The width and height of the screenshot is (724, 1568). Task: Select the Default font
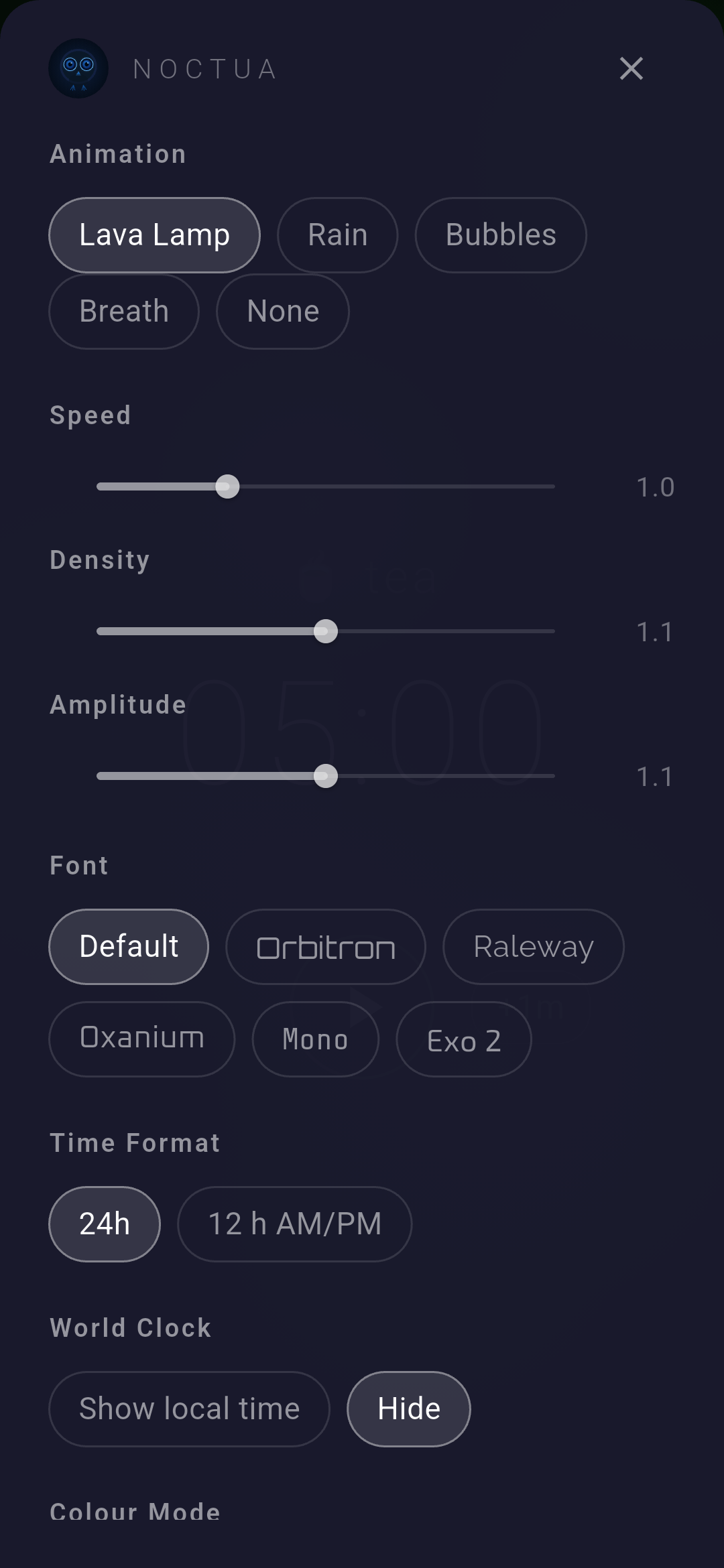pyautogui.click(x=128, y=947)
